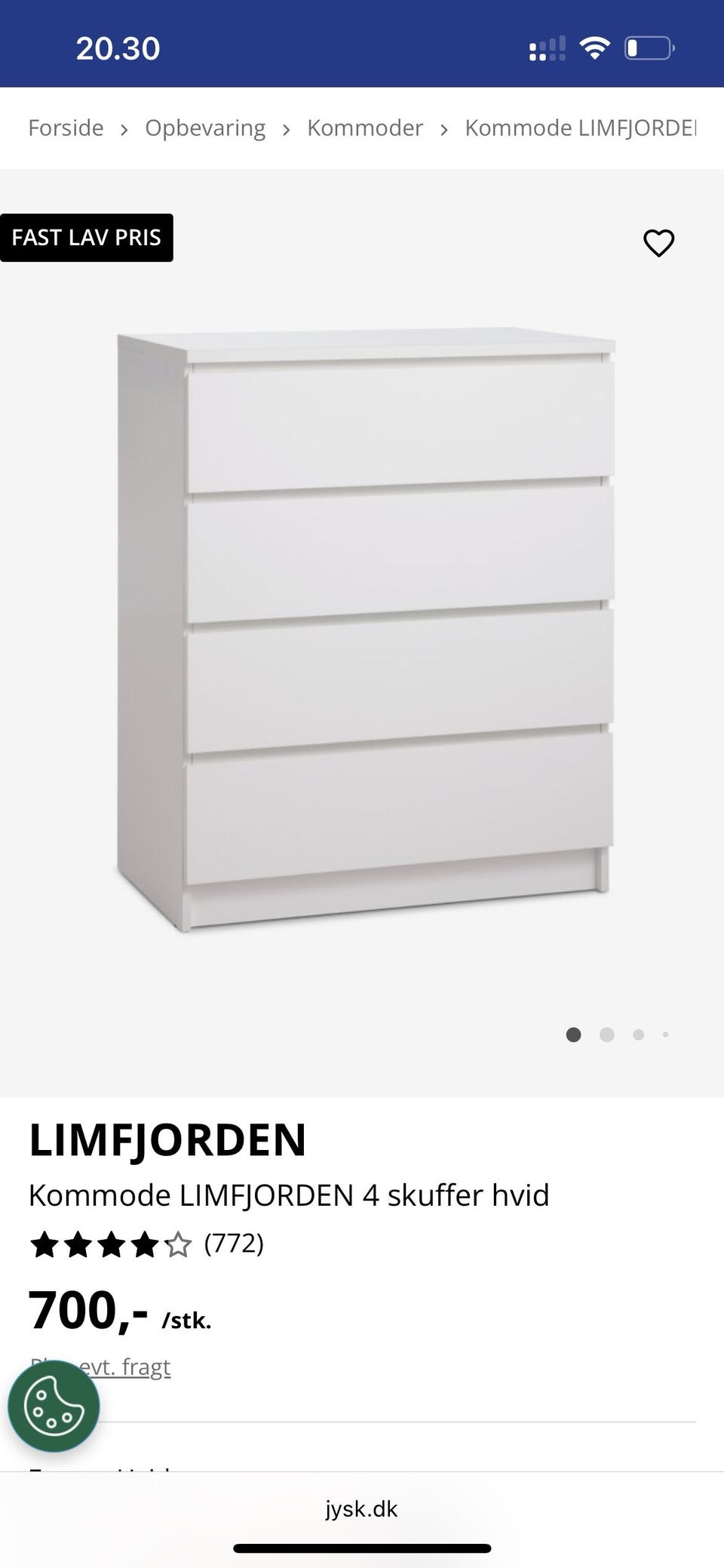The image size is (724, 1568).
Task: Activate the first carousel dot
Action: [x=574, y=1035]
